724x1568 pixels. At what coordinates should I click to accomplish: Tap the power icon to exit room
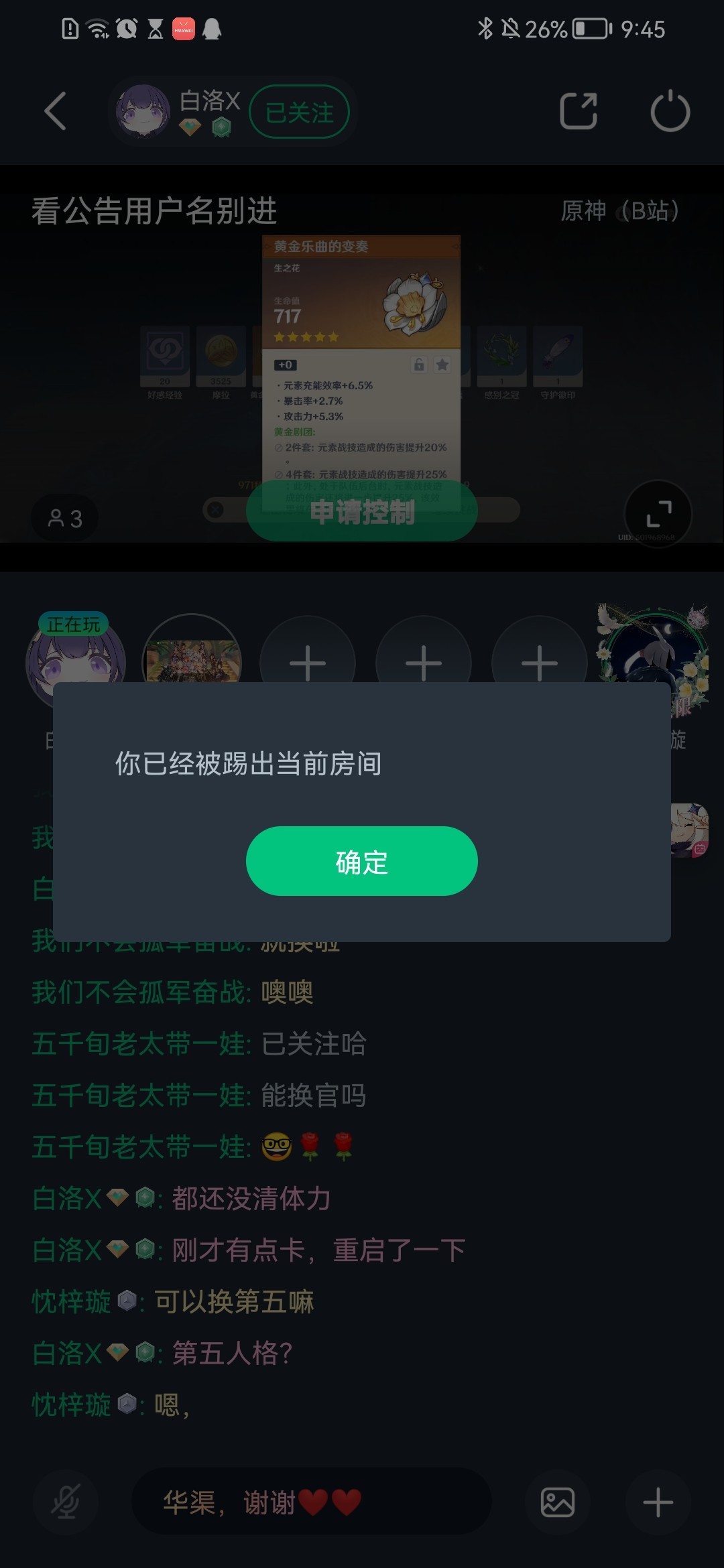click(x=670, y=111)
